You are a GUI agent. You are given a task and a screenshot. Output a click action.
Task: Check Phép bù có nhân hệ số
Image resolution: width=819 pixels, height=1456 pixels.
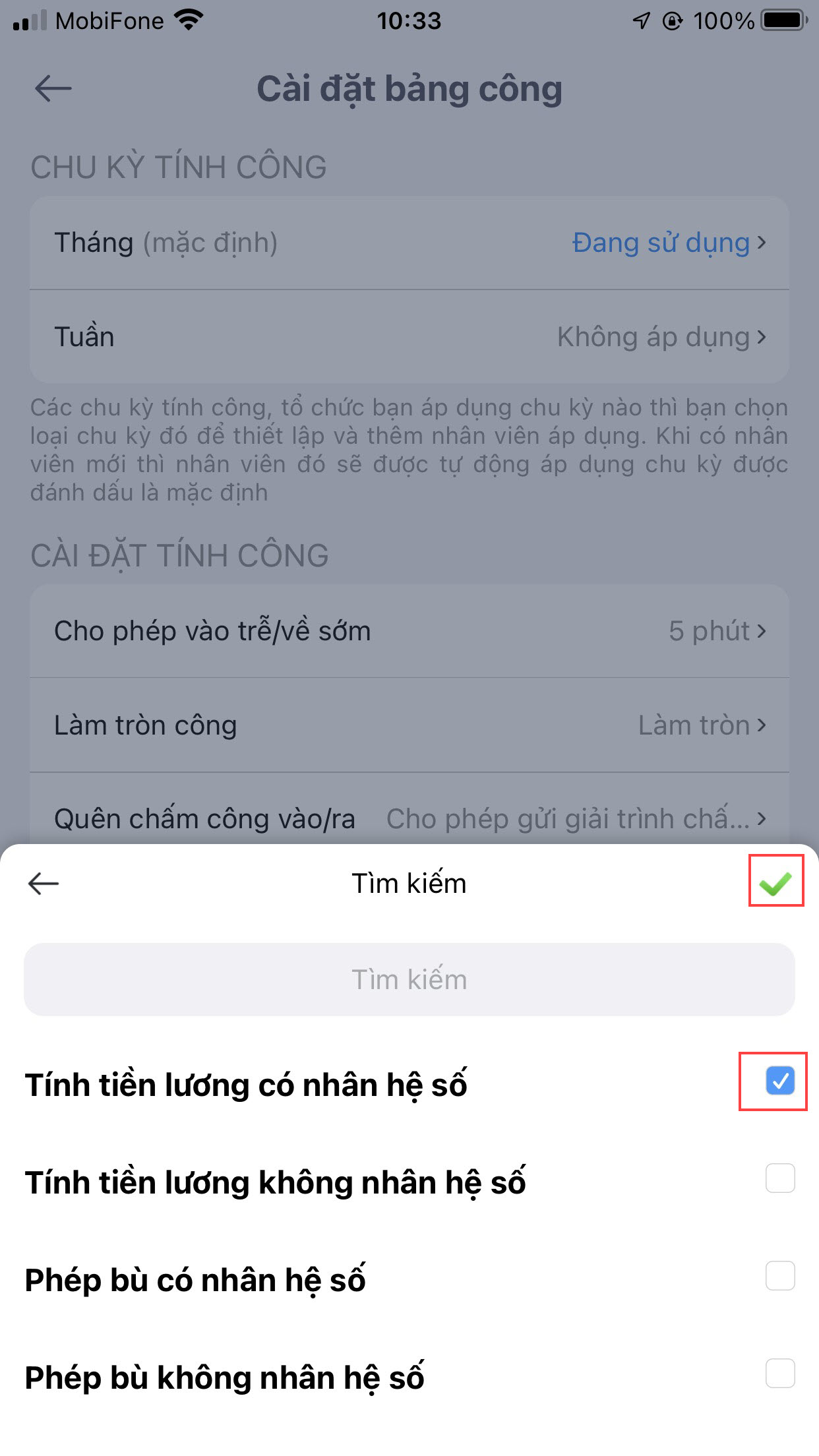point(779,1276)
